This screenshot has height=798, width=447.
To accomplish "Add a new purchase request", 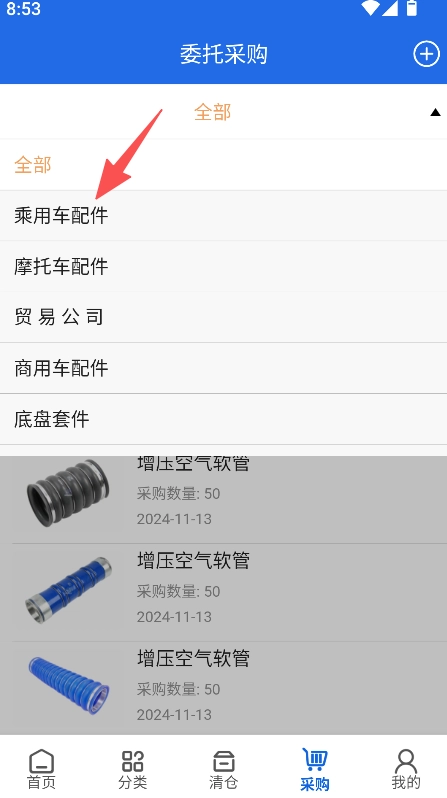I will click(x=426, y=54).
